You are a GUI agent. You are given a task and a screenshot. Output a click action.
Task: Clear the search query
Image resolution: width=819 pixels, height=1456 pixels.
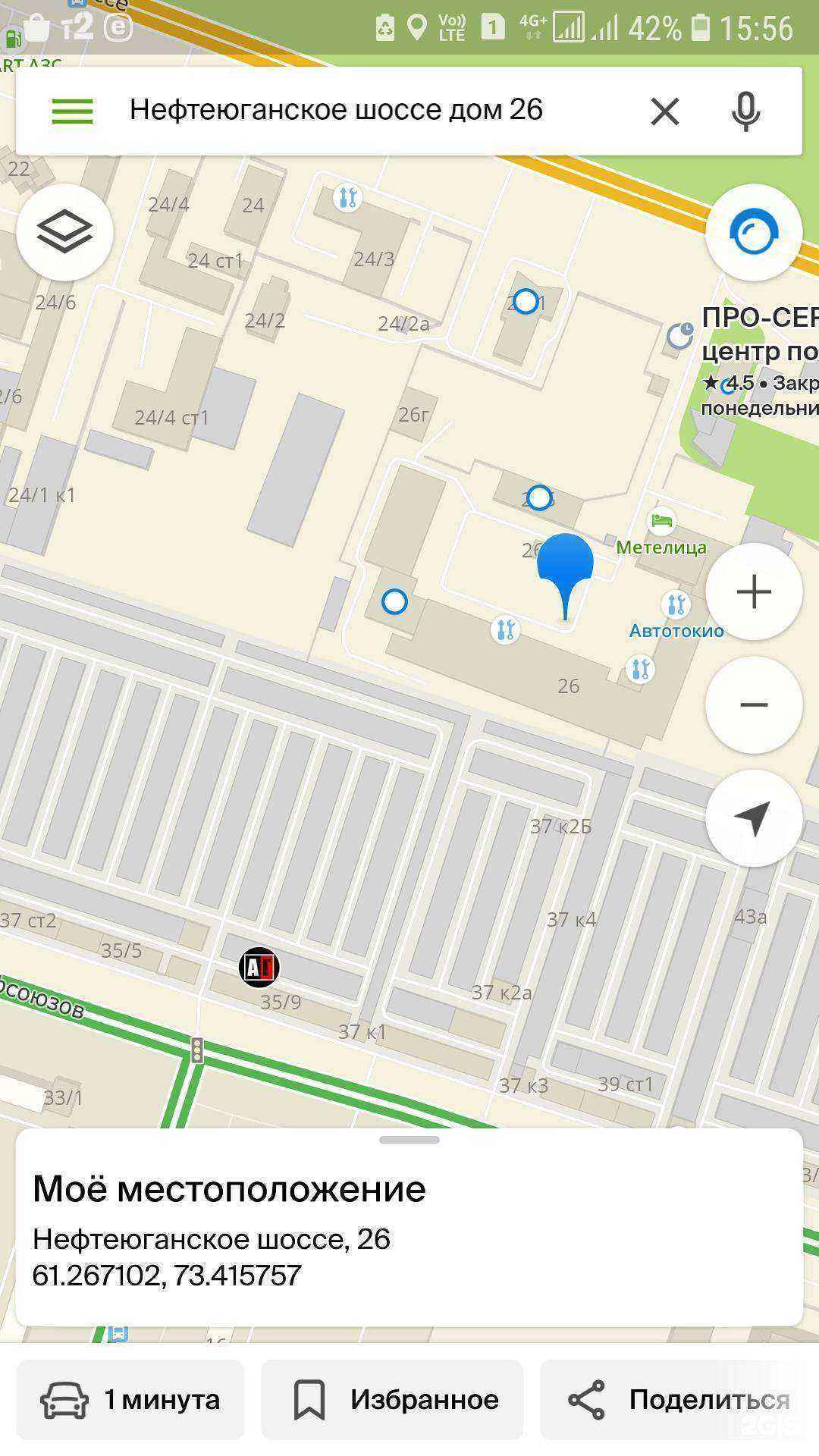pos(664,111)
